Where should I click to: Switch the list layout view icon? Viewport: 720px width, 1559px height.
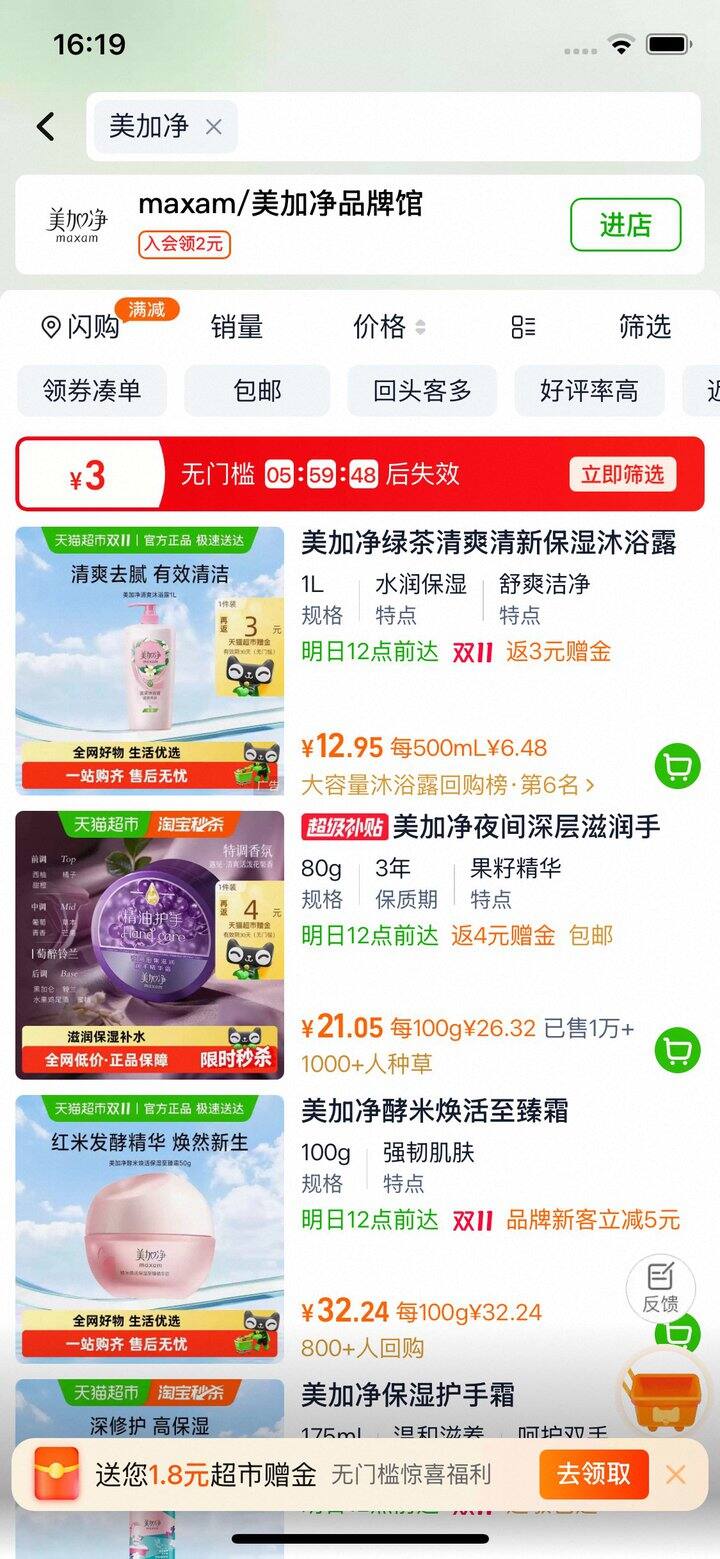pyautogui.click(x=523, y=327)
